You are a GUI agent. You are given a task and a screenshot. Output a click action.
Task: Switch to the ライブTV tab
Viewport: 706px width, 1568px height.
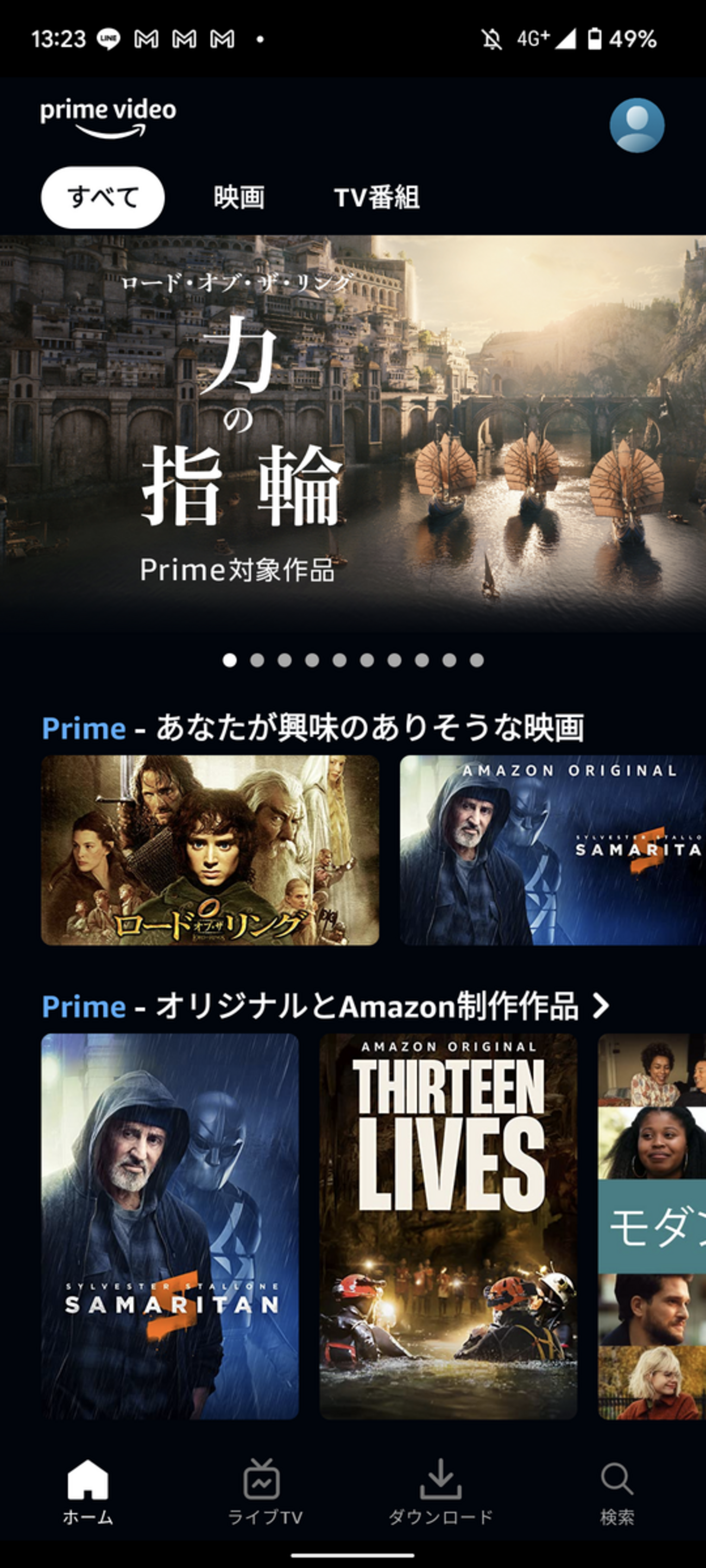point(264,1491)
